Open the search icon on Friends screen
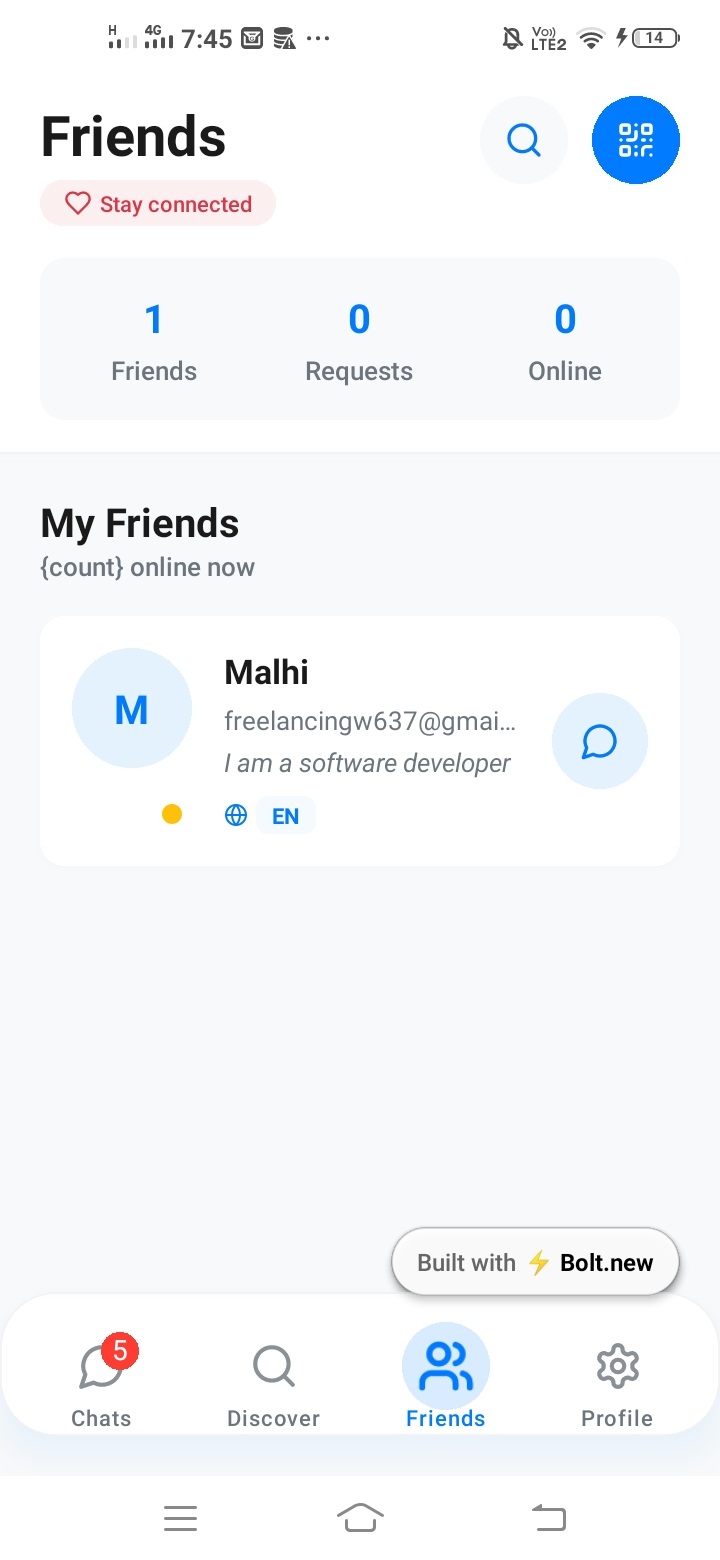The image size is (720, 1560). click(x=523, y=140)
